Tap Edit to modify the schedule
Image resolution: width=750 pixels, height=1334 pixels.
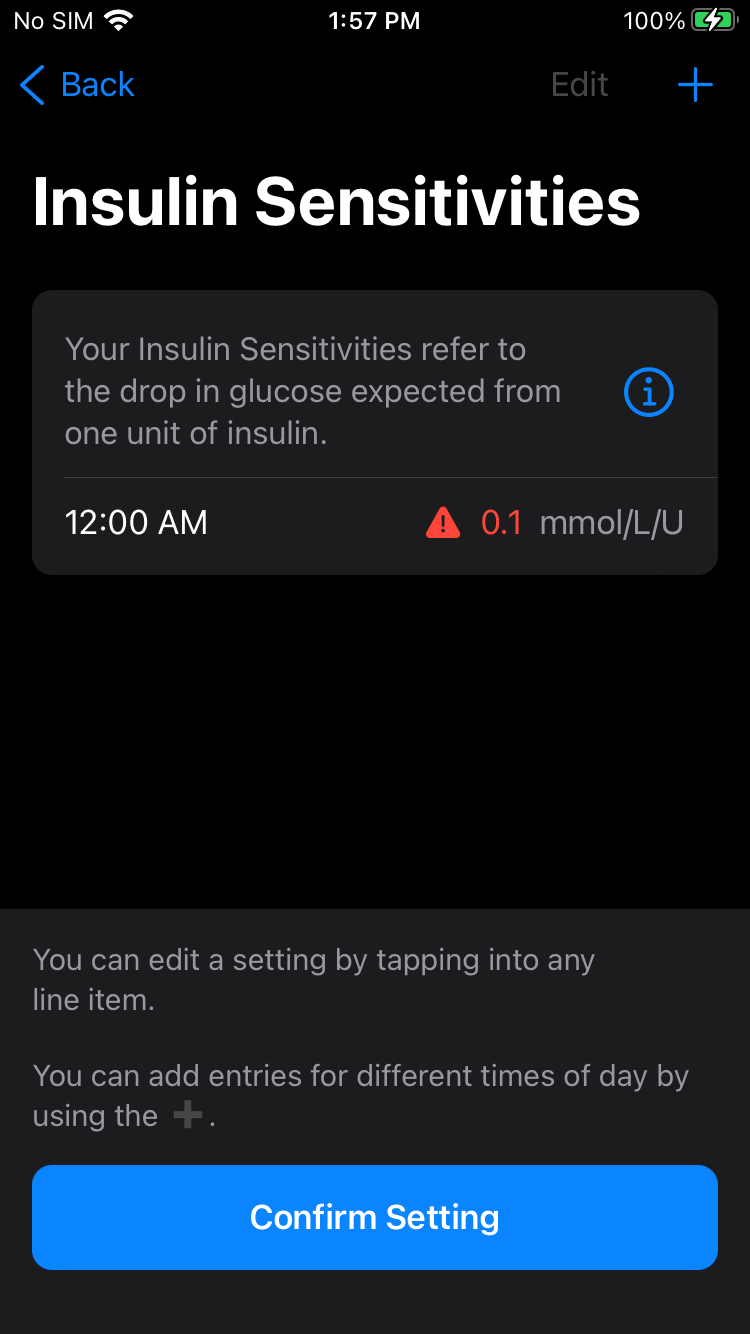point(579,85)
